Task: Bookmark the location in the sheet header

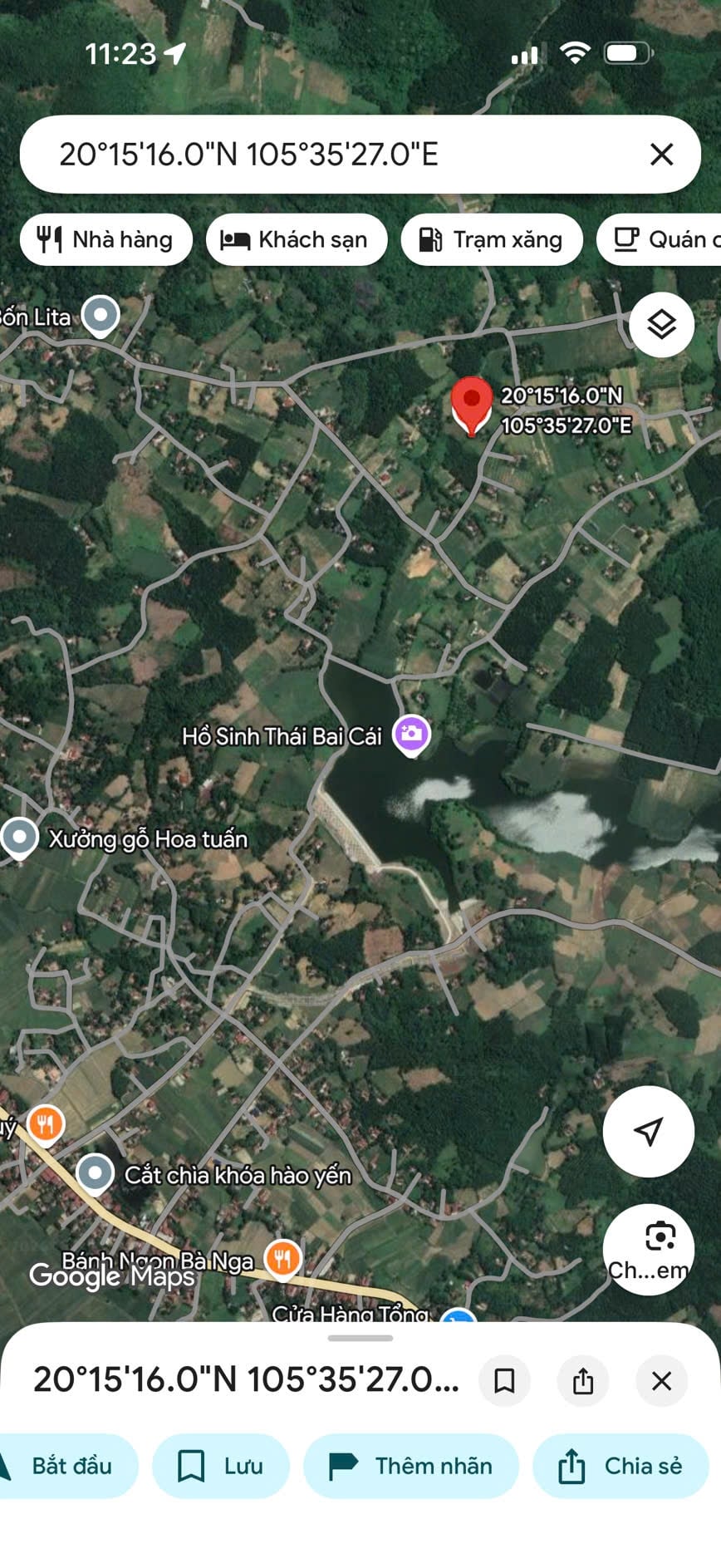Action: [x=504, y=1381]
